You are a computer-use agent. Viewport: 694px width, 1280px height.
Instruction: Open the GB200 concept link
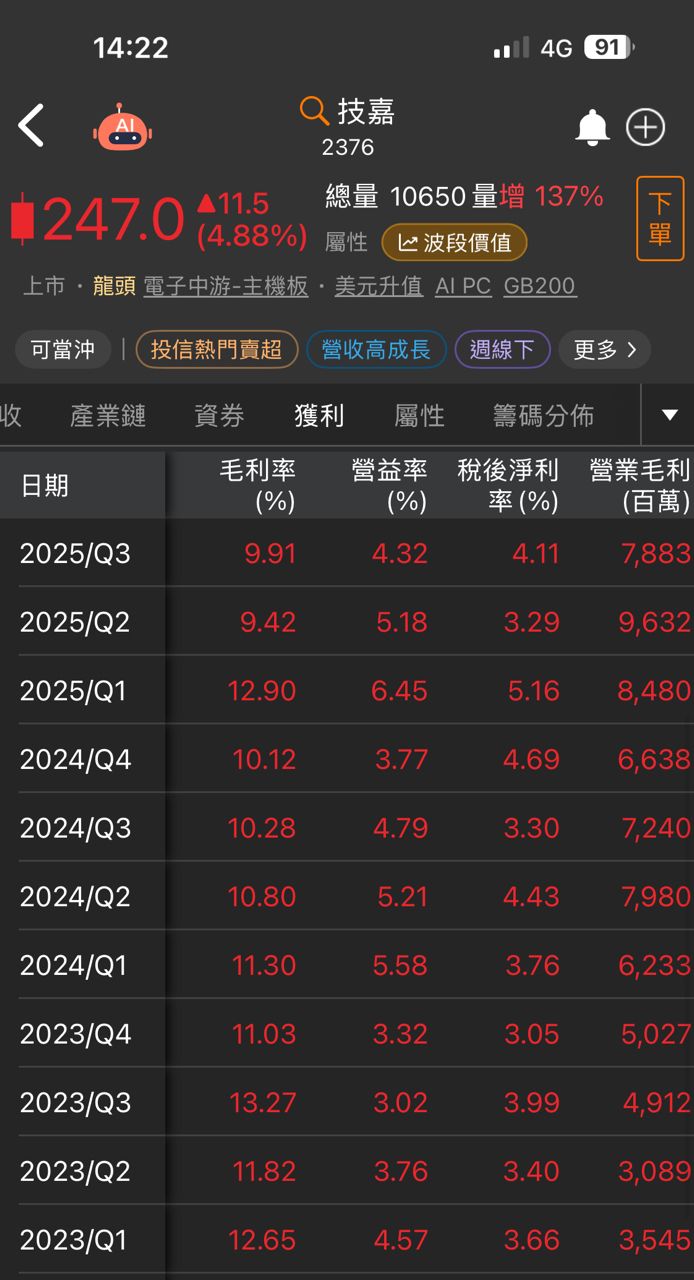click(539, 286)
